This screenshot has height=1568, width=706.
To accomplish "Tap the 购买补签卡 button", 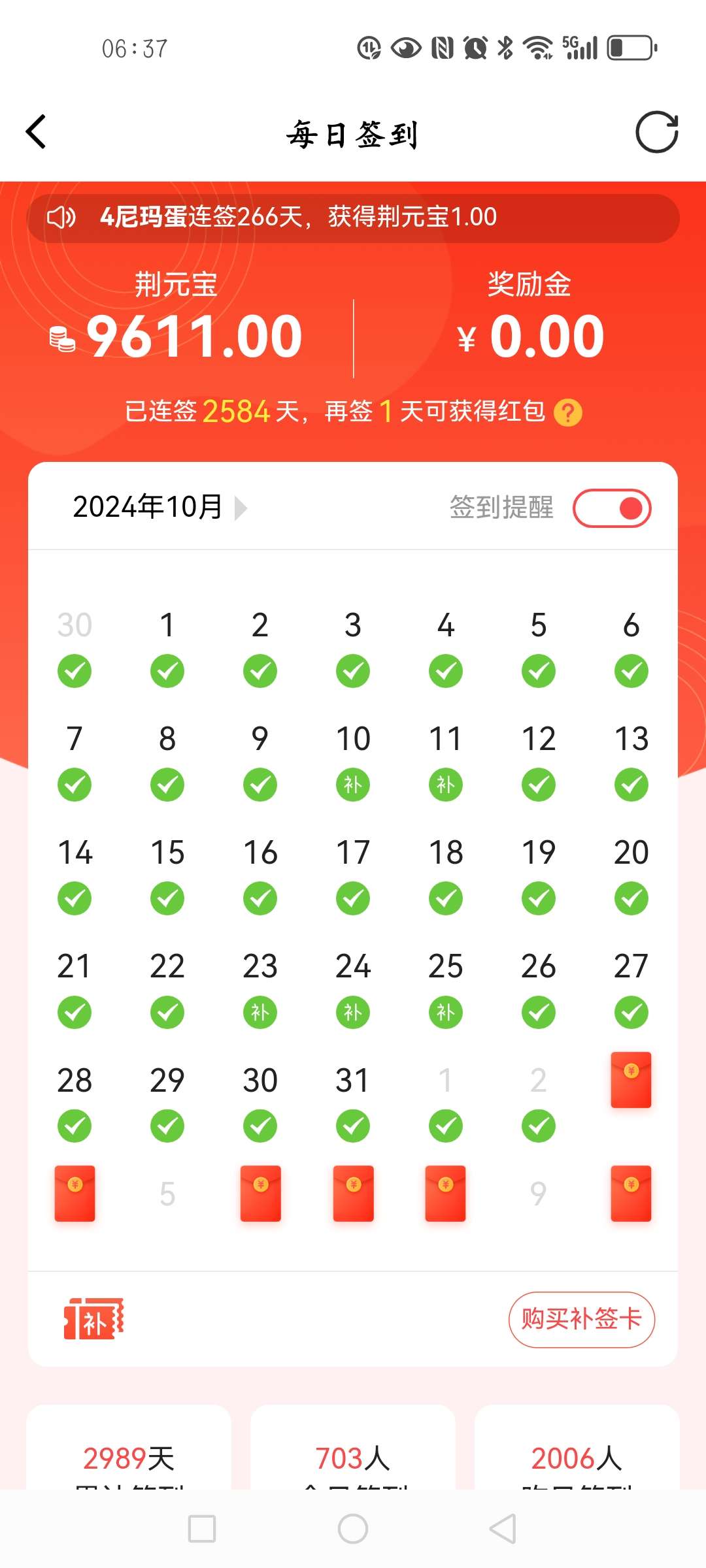I will 581,1319.
